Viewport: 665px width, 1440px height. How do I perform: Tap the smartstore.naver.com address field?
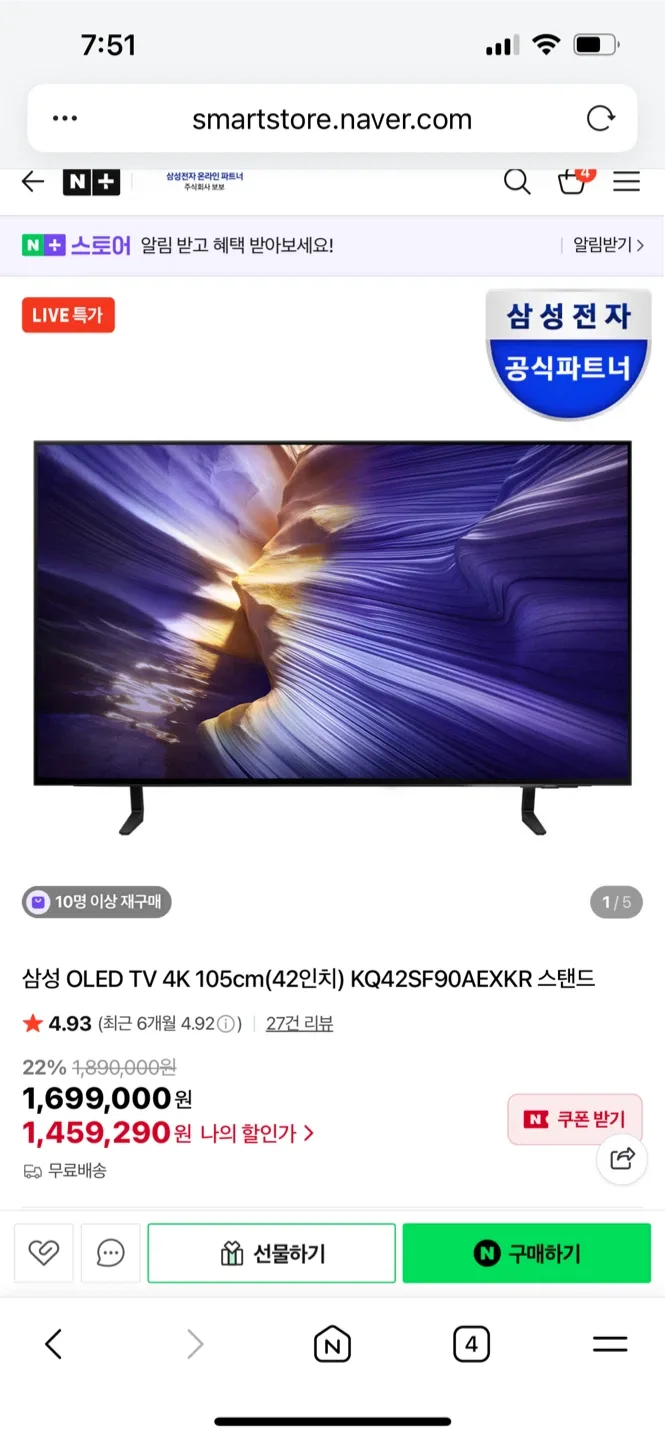coord(331,119)
